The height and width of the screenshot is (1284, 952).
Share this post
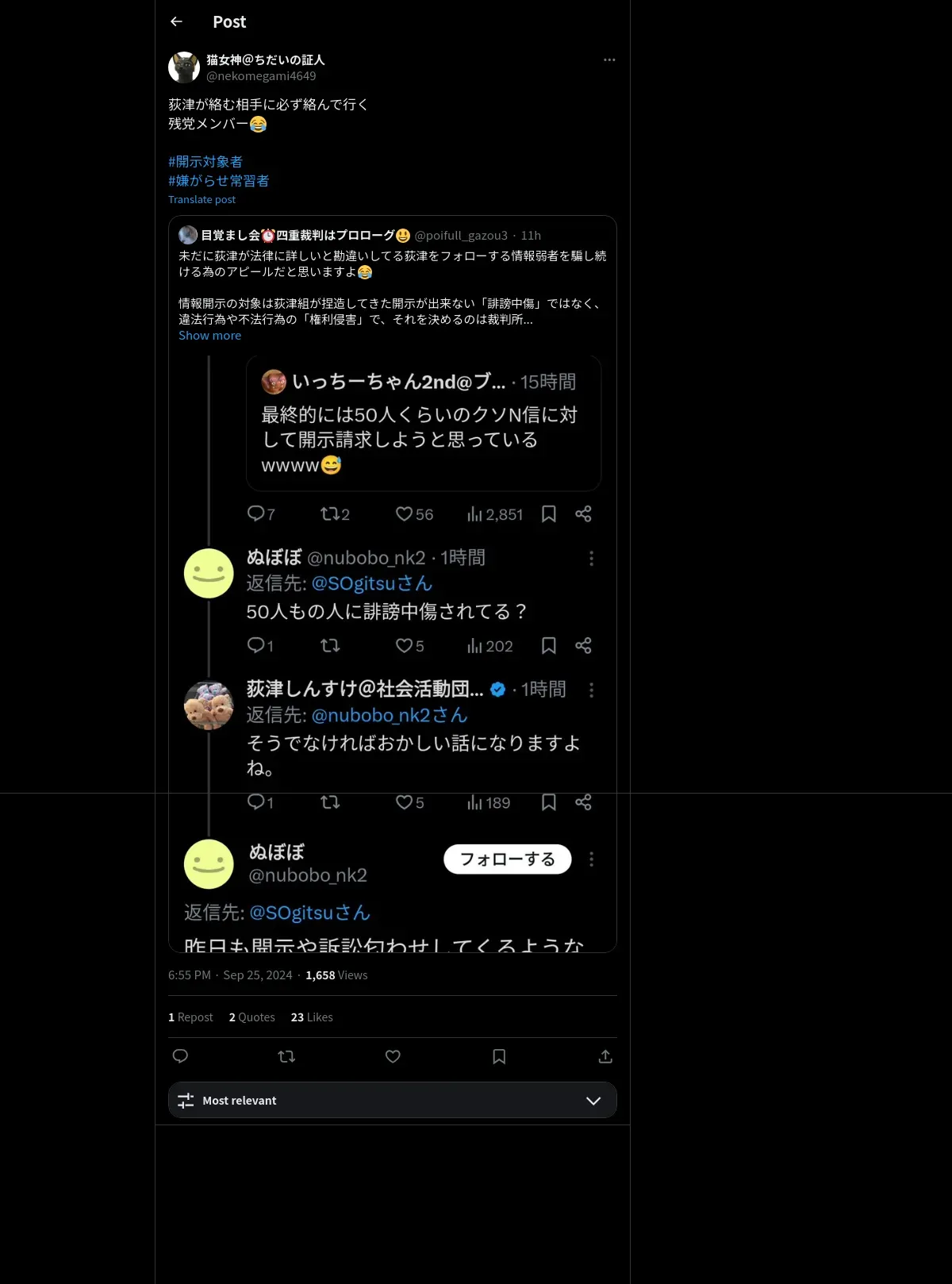point(605,1056)
